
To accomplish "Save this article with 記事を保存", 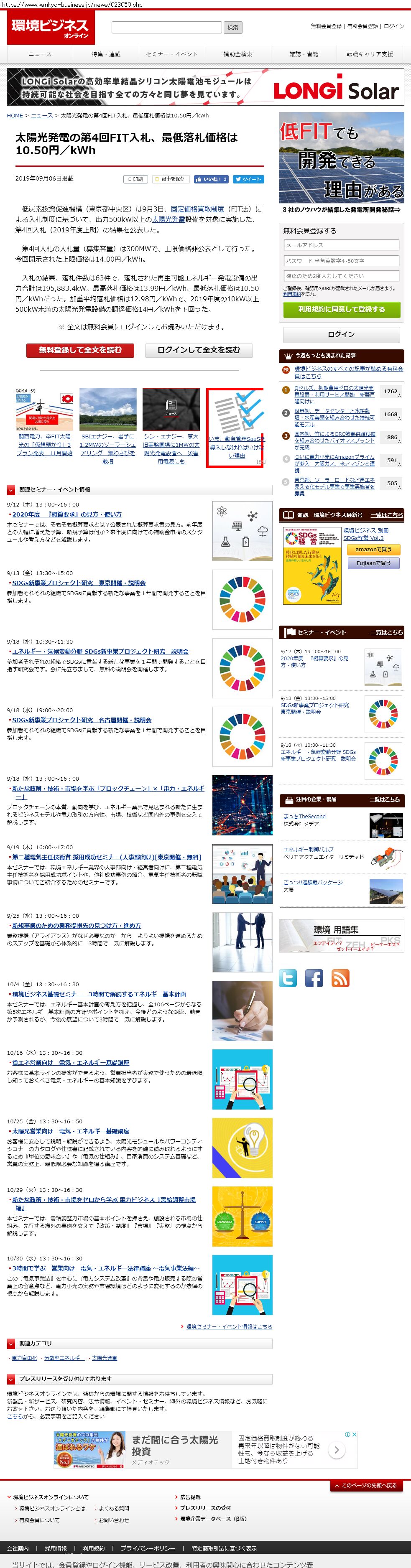I will point(170,179).
